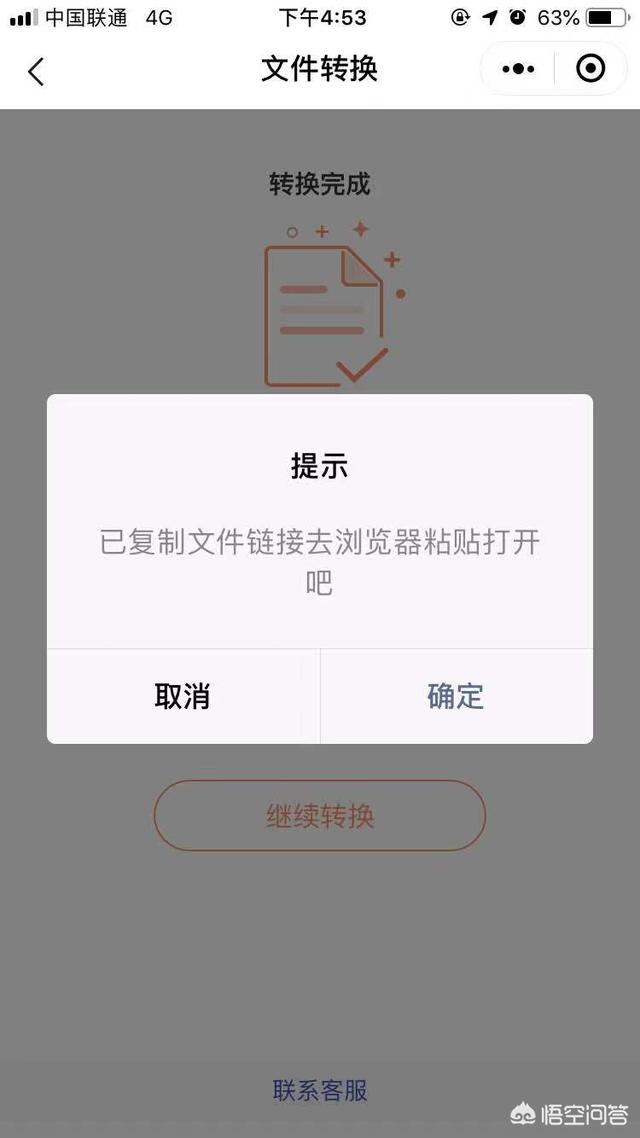640x1138 pixels.
Task: Tap the 继续转换 button
Action: [319, 816]
